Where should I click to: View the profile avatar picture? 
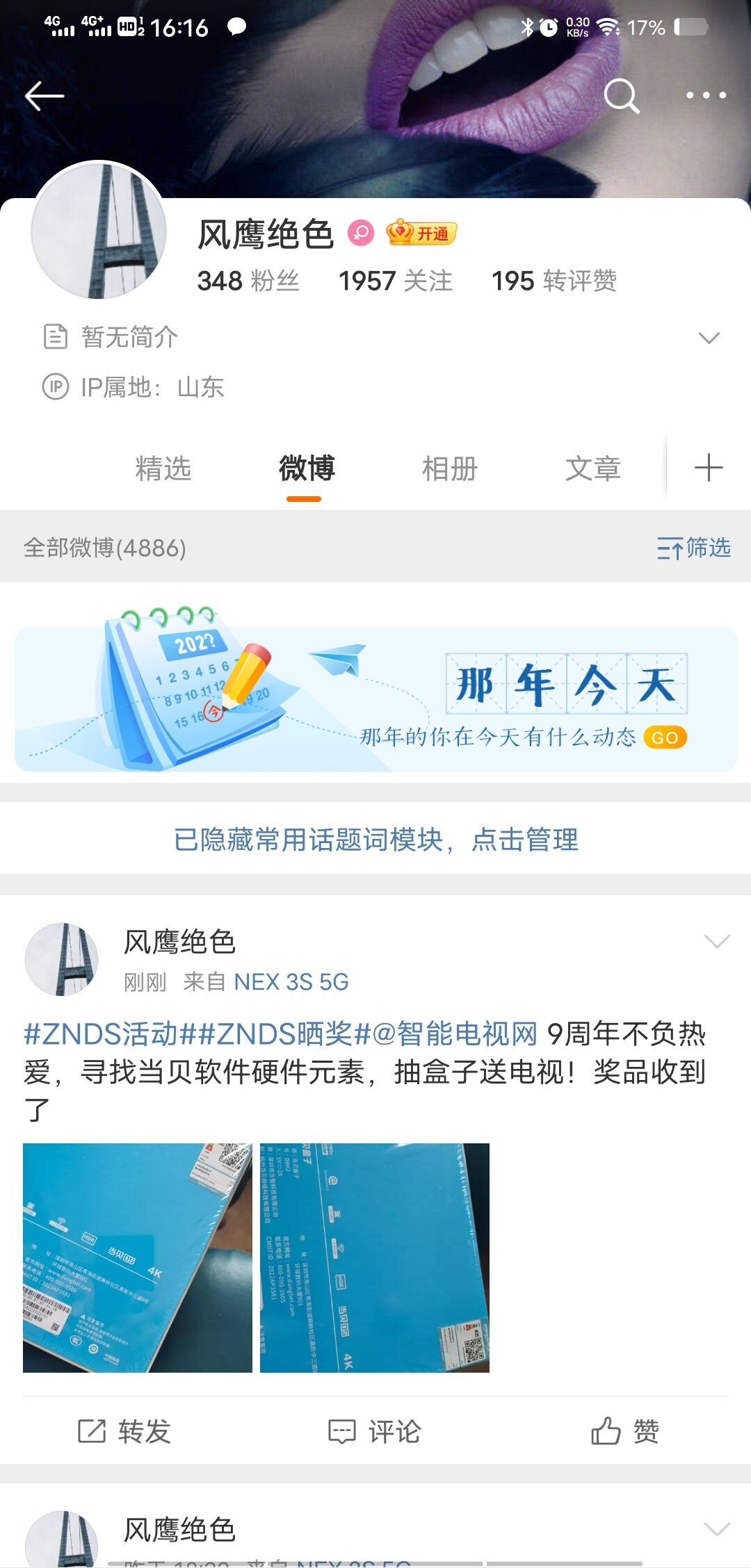99,231
